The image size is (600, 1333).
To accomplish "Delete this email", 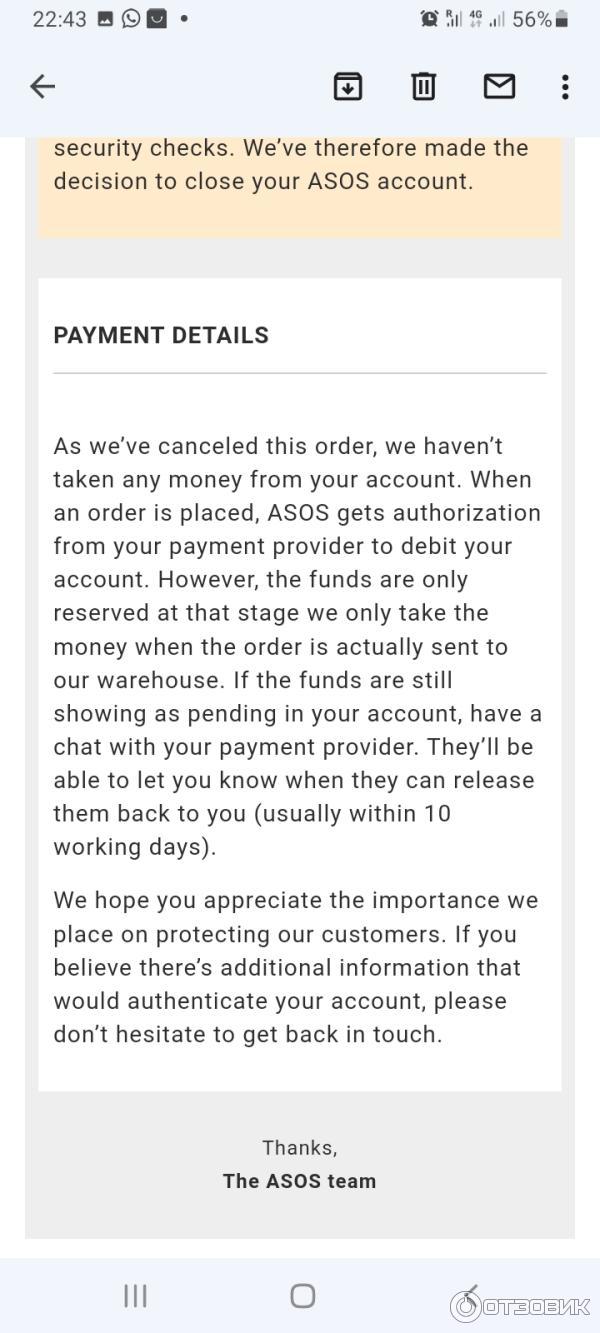I will coord(423,87).
